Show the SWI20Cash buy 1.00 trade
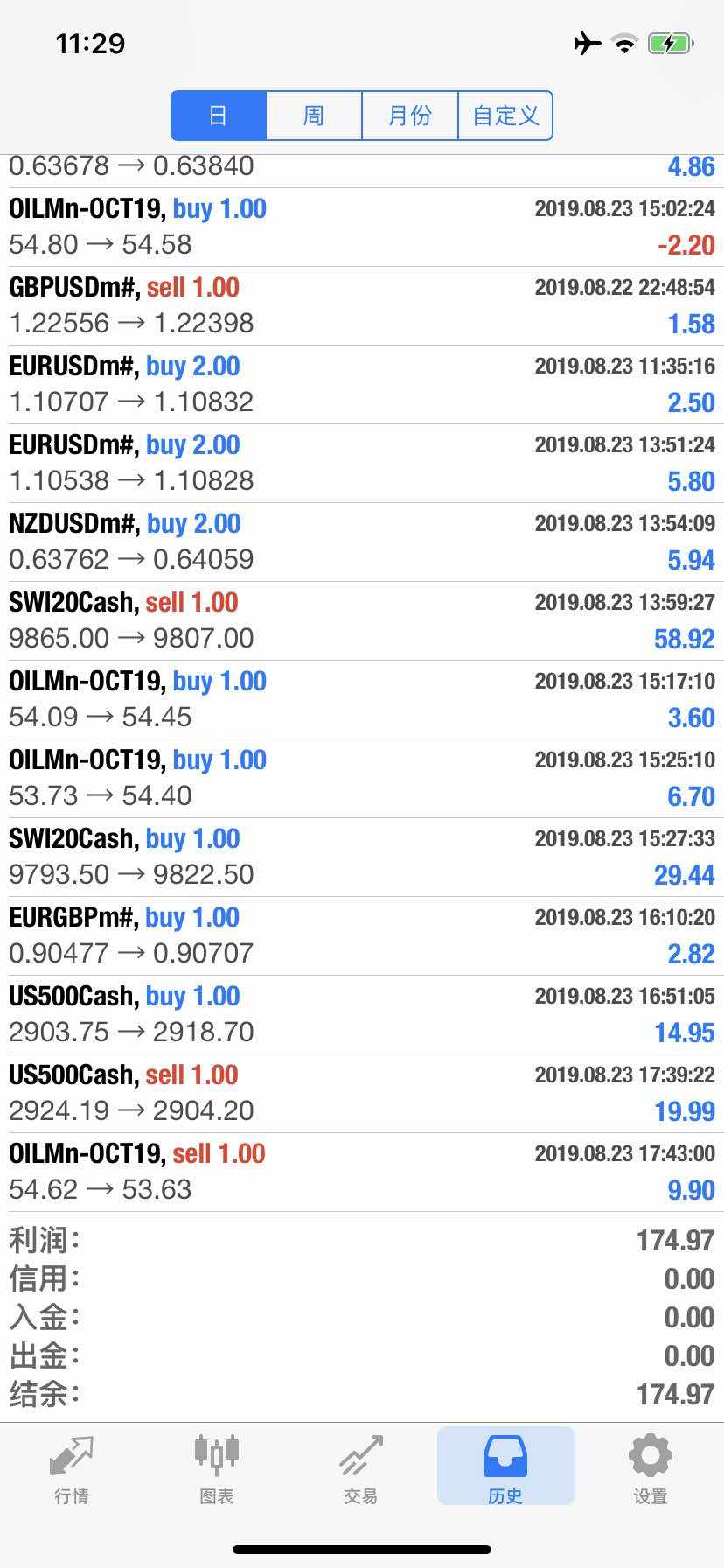Screen dimensions: 724x1568 click(x=362, y=857)
